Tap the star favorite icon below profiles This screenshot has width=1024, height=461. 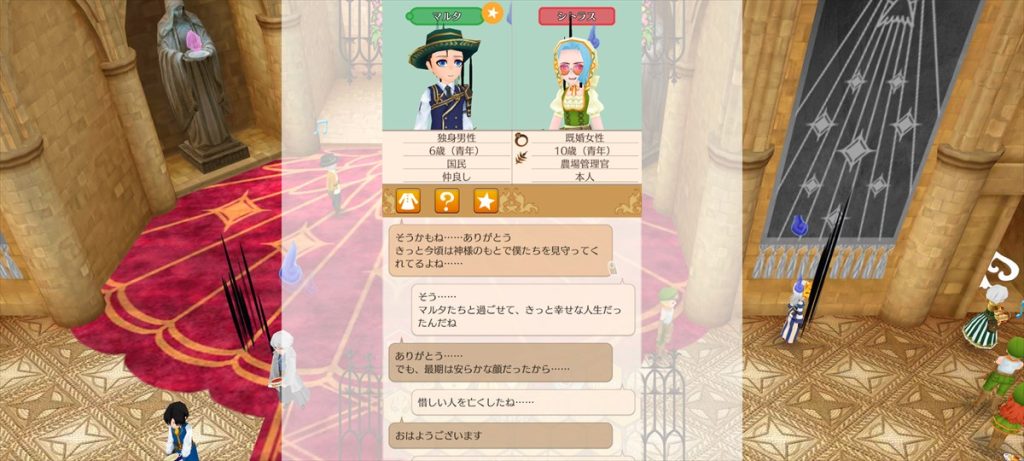(486, 200)
